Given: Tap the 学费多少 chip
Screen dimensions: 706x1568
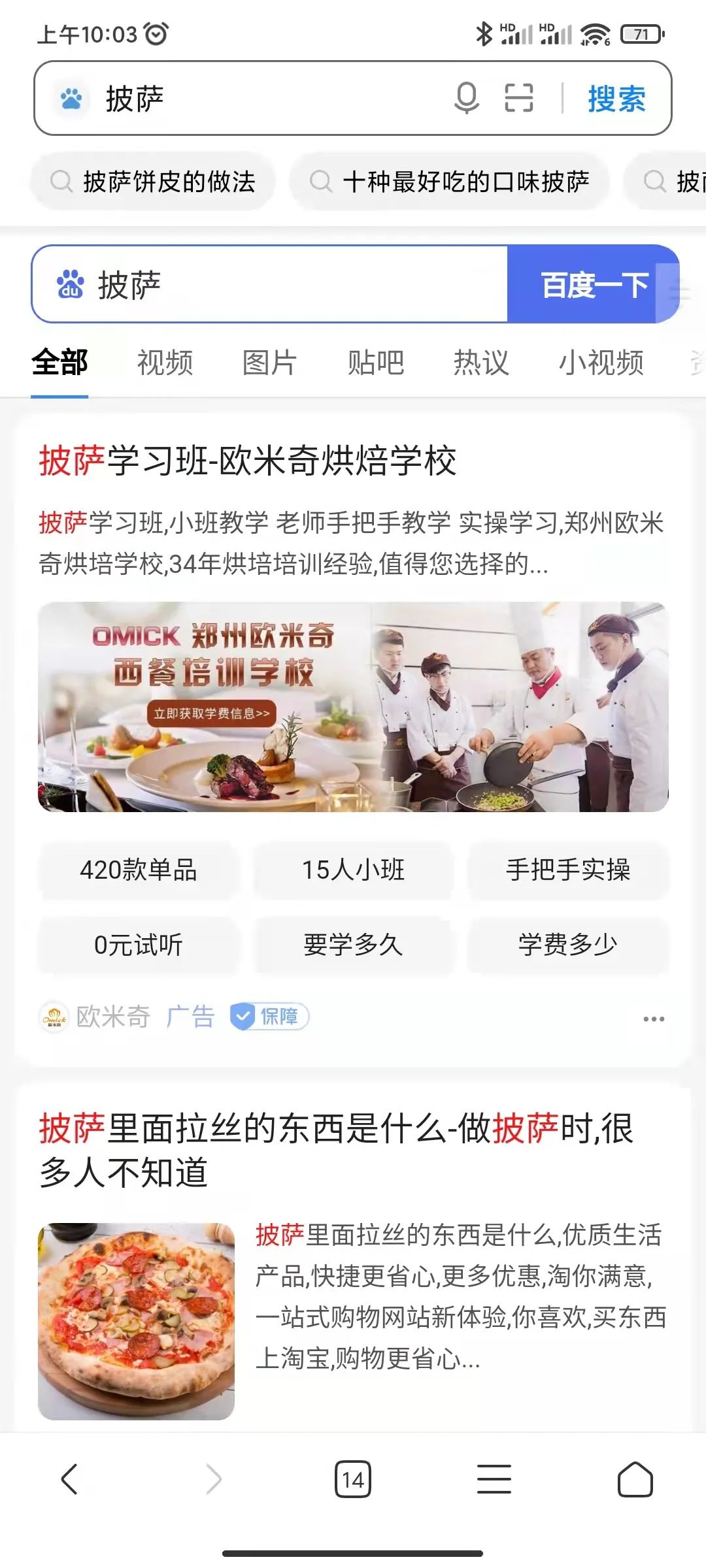Looking at the screenshot, I should 567,945.
